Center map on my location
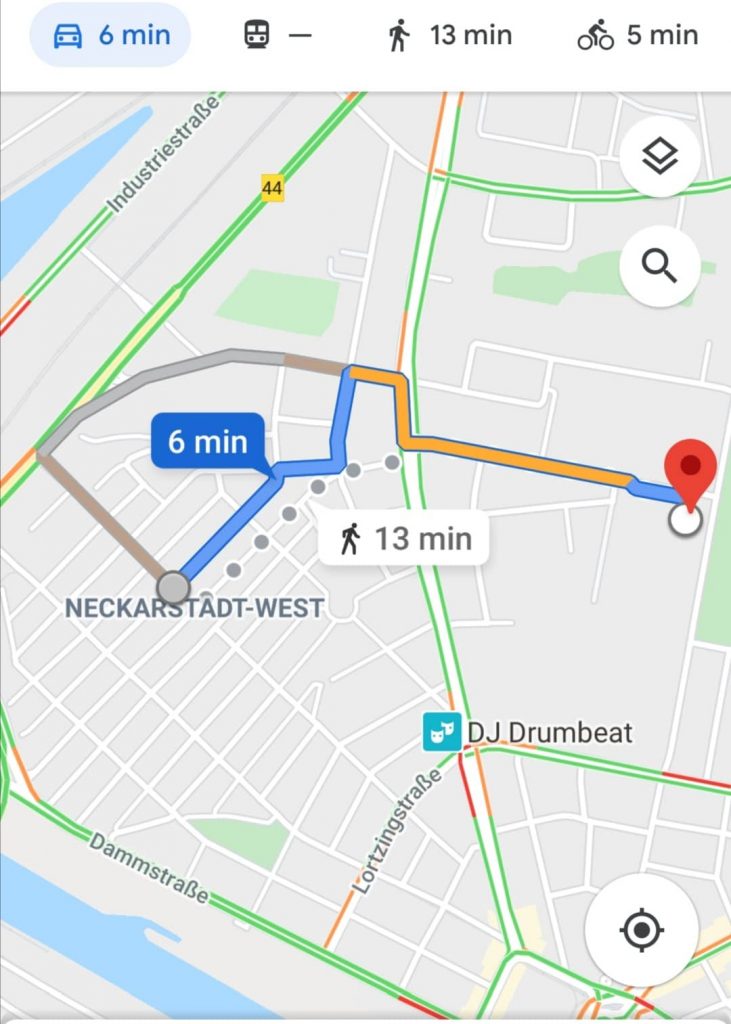Viewport: 731px width, 1024px height. 641,931
